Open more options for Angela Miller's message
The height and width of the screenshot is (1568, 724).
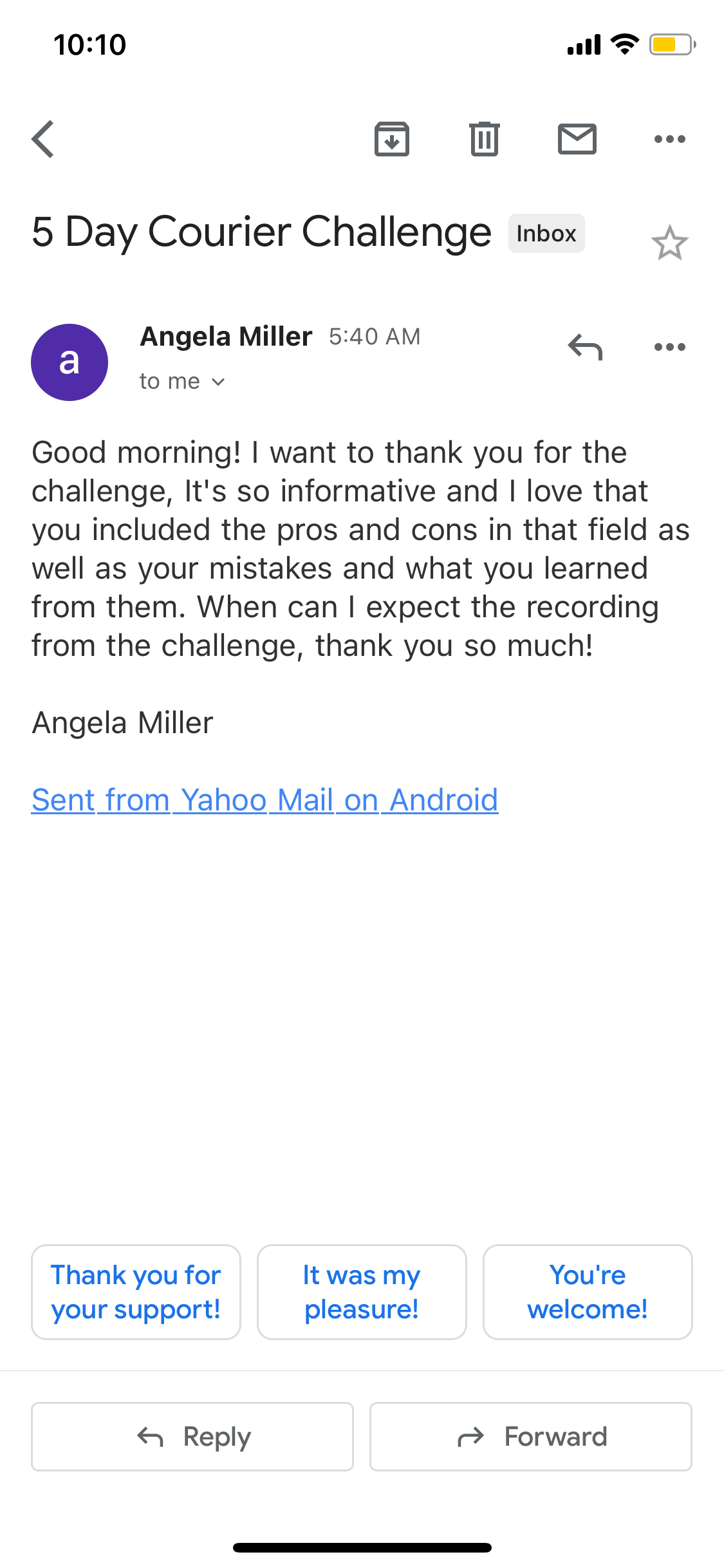pos(669,348)
